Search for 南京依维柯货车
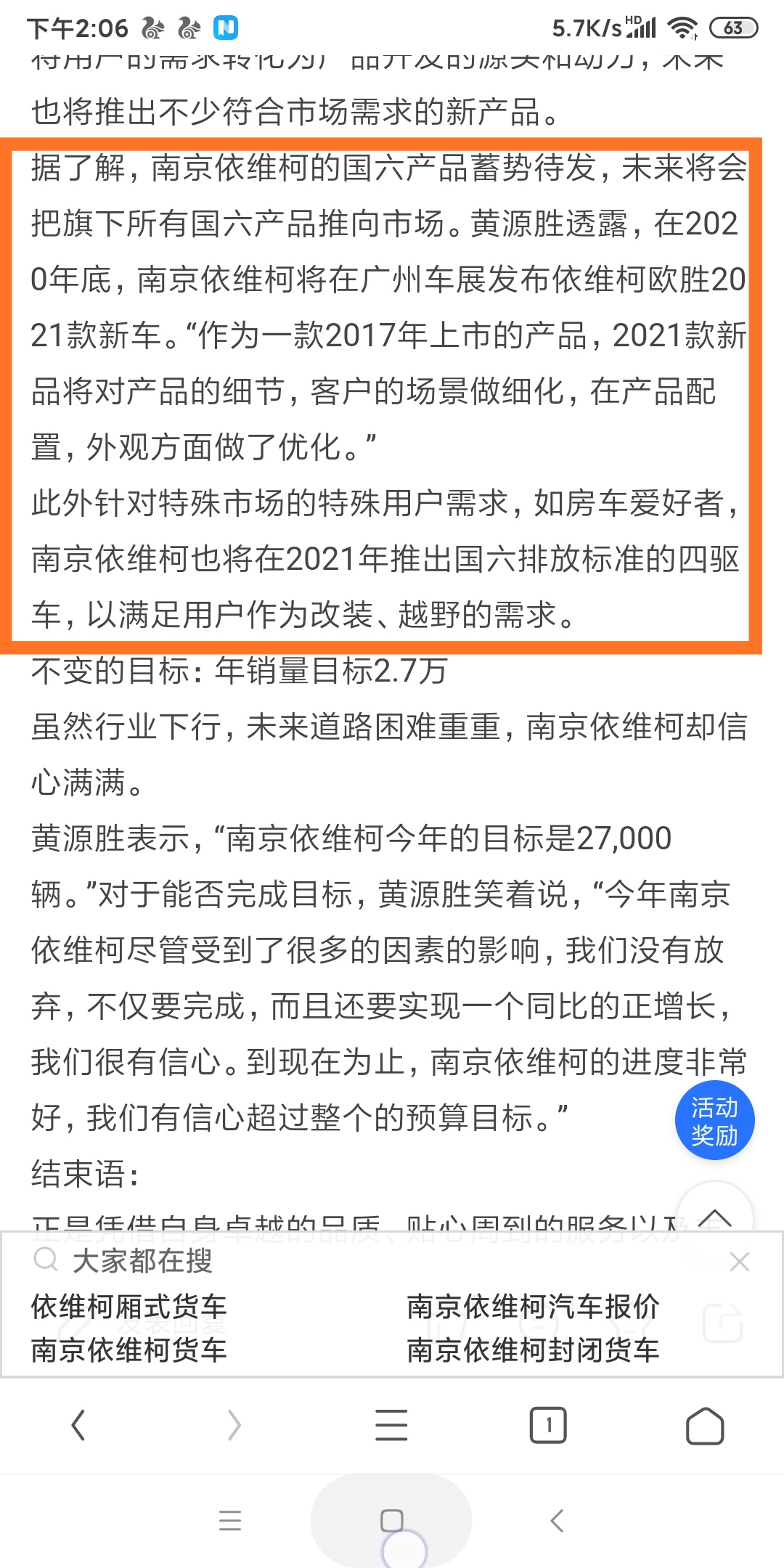The width and height of the screenshot is (784, 1568). [x=128, y=1350]
